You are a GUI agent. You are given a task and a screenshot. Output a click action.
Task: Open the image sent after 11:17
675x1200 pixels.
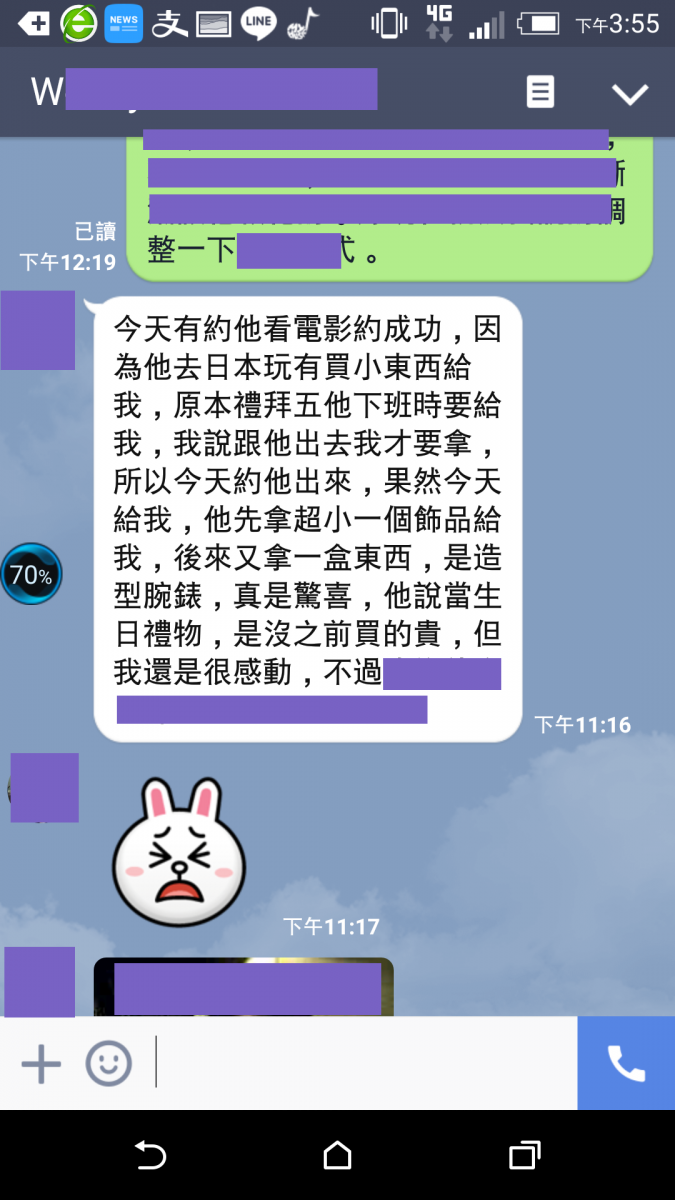coord(243,988)
